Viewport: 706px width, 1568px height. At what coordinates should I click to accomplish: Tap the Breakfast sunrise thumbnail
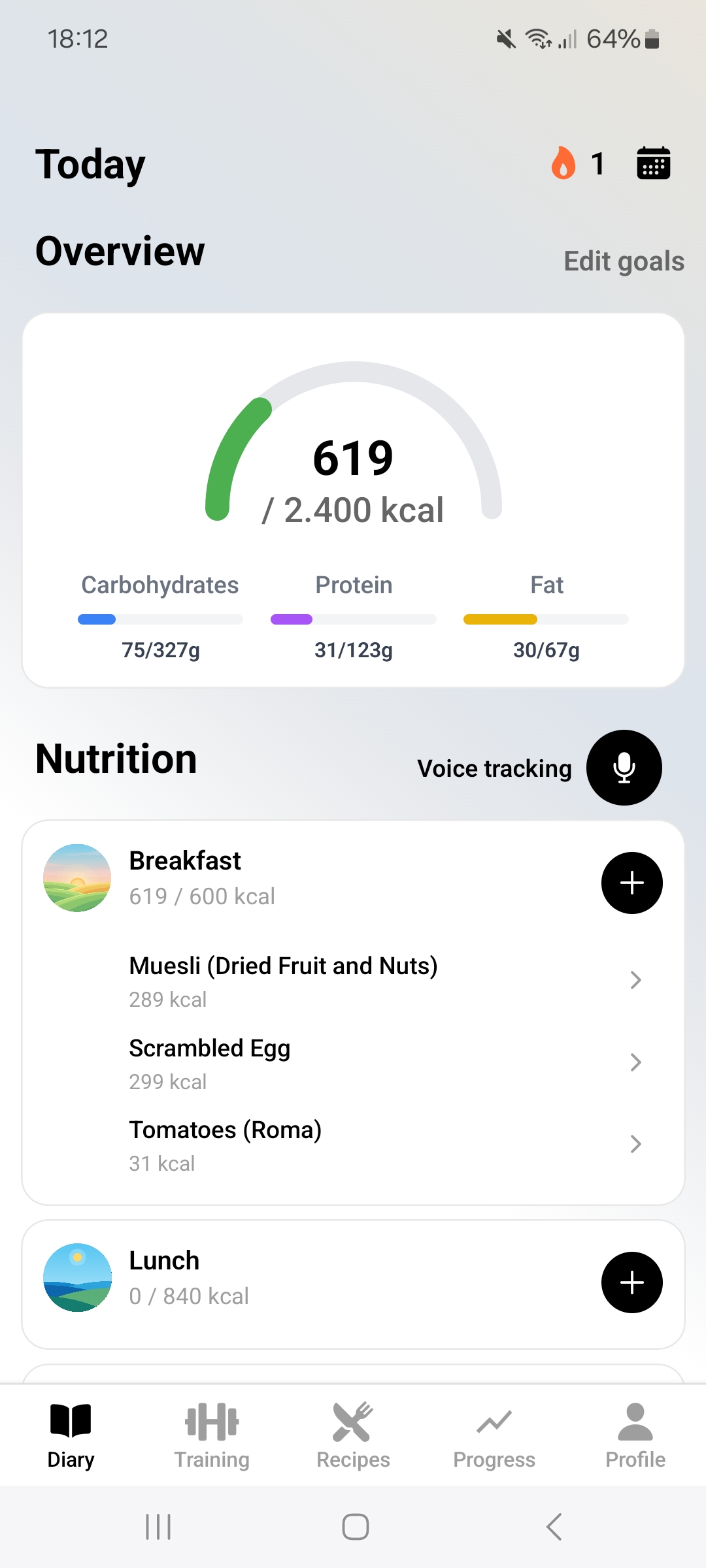tap(77, 877)
